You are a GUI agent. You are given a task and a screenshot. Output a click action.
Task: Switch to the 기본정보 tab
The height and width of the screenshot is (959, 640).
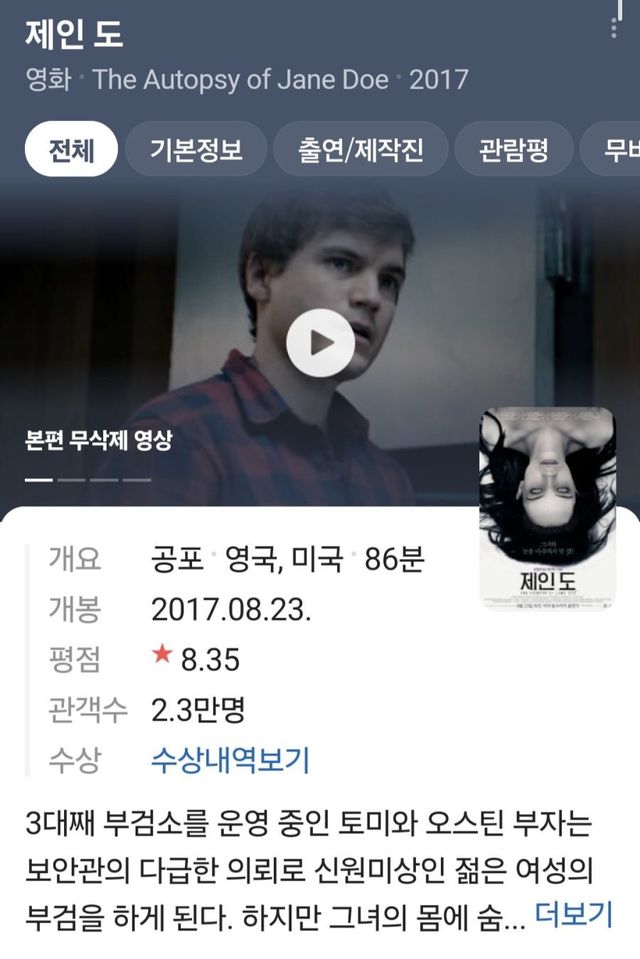(x=196, y=150)
